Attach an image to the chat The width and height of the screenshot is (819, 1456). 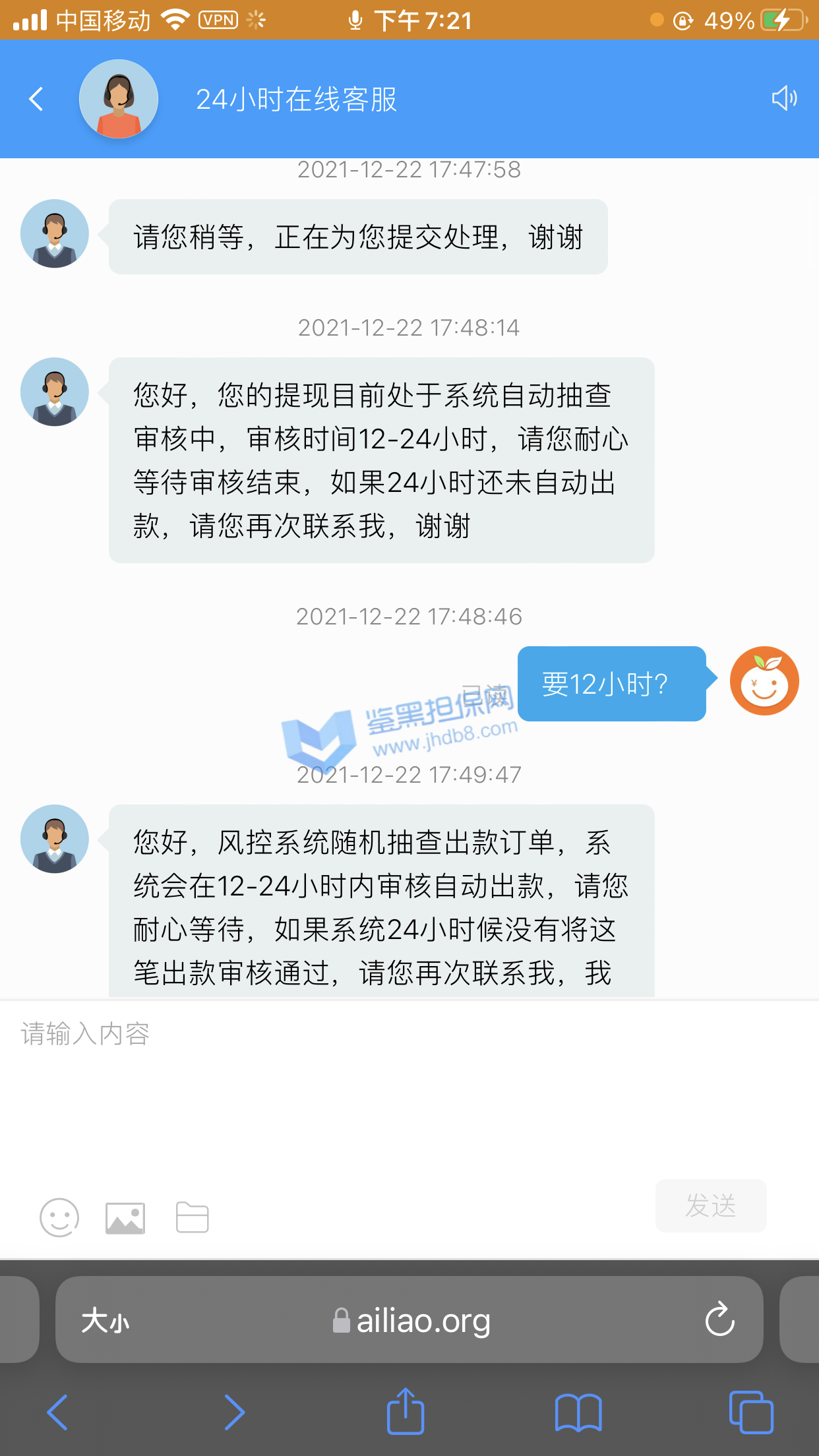tap(125, 1217)
